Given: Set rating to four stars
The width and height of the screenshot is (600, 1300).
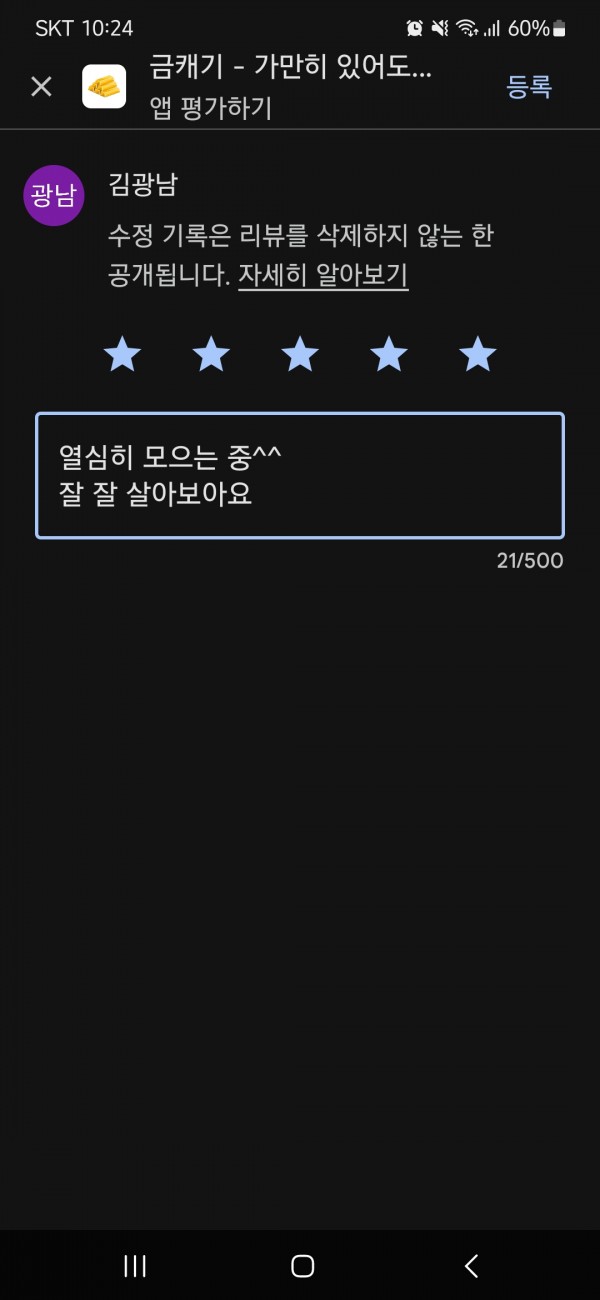Looking at the screenshot, I should [x=389, y=354].
